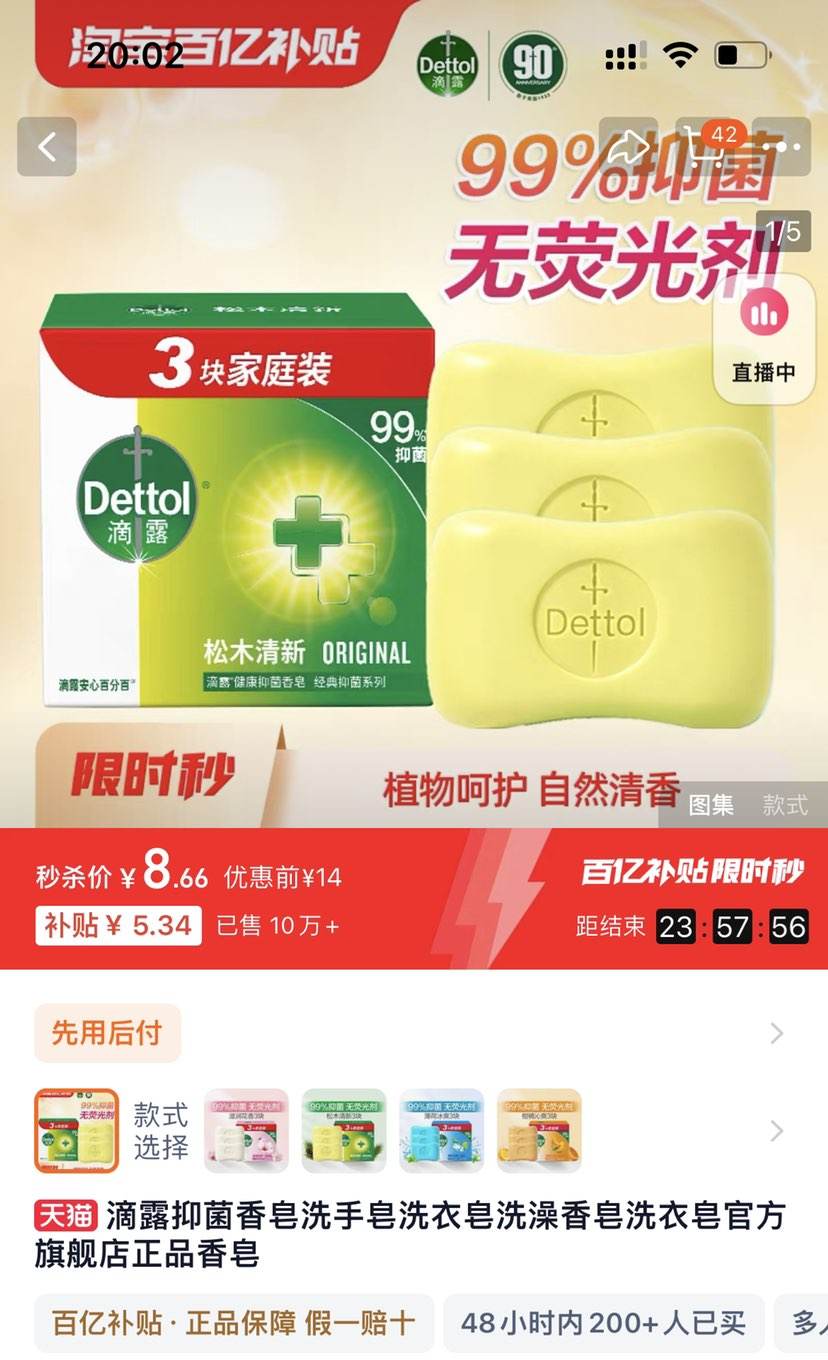Select the green soap style thumbnail
The width and height of the screenshot is (828, 1360).
coord(344,1131)
